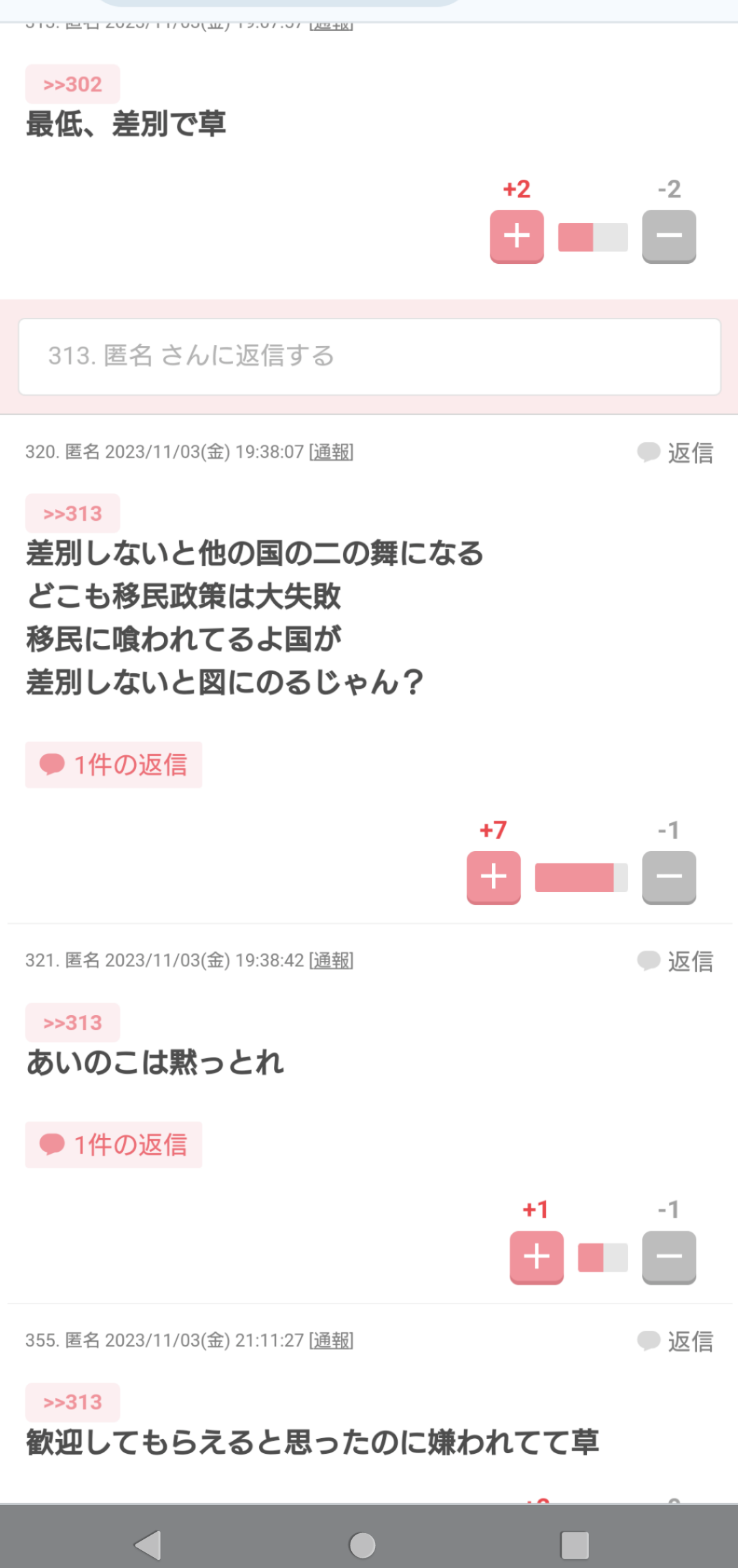
Task: Open the >>313 anchor in comment 355
Action: 72,1402
